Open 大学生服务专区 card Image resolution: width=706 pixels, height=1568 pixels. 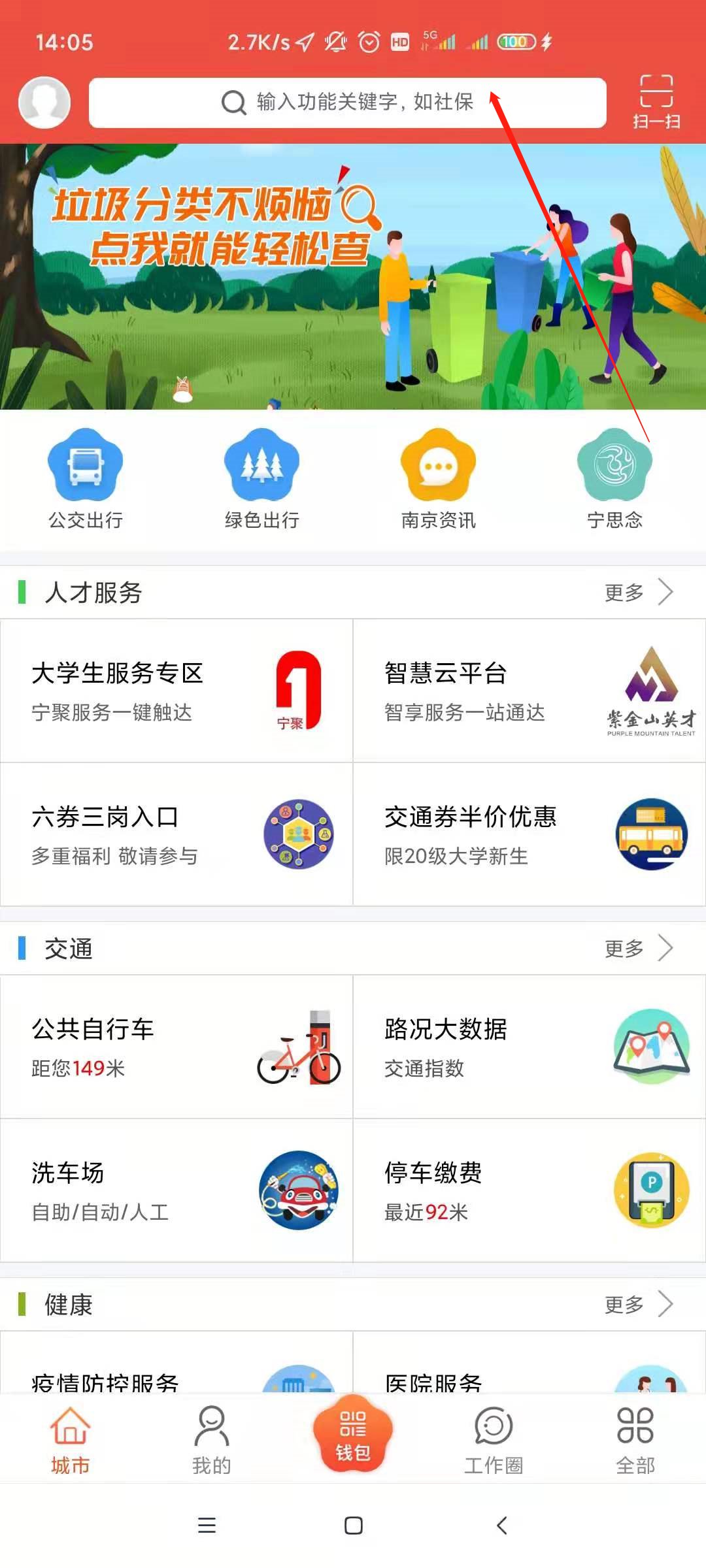[x=176, y=691]
